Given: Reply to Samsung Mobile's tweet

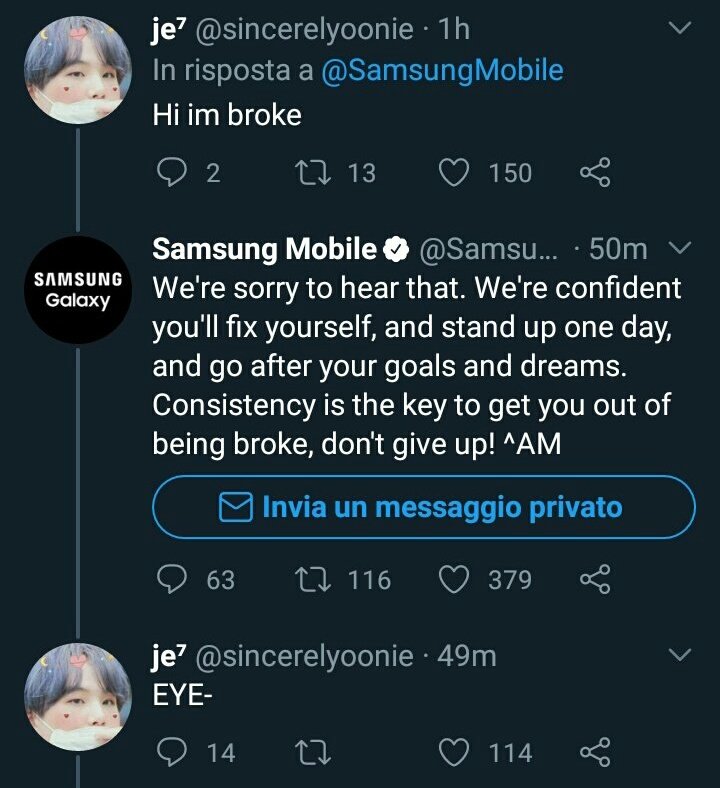Looking at the screenshot, I should (x=173, y=579).
